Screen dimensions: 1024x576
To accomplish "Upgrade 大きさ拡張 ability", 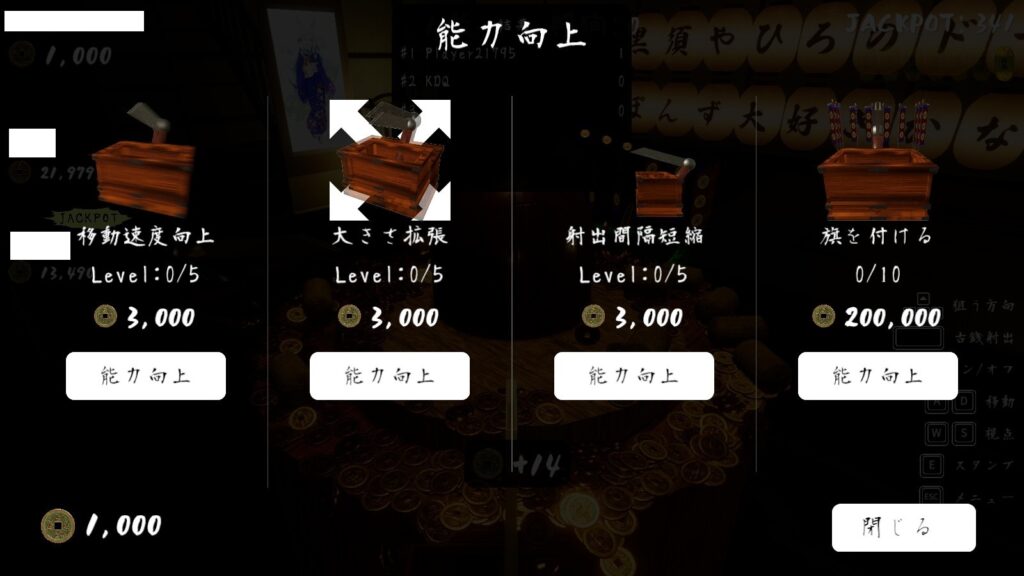I will pos(389,376).
